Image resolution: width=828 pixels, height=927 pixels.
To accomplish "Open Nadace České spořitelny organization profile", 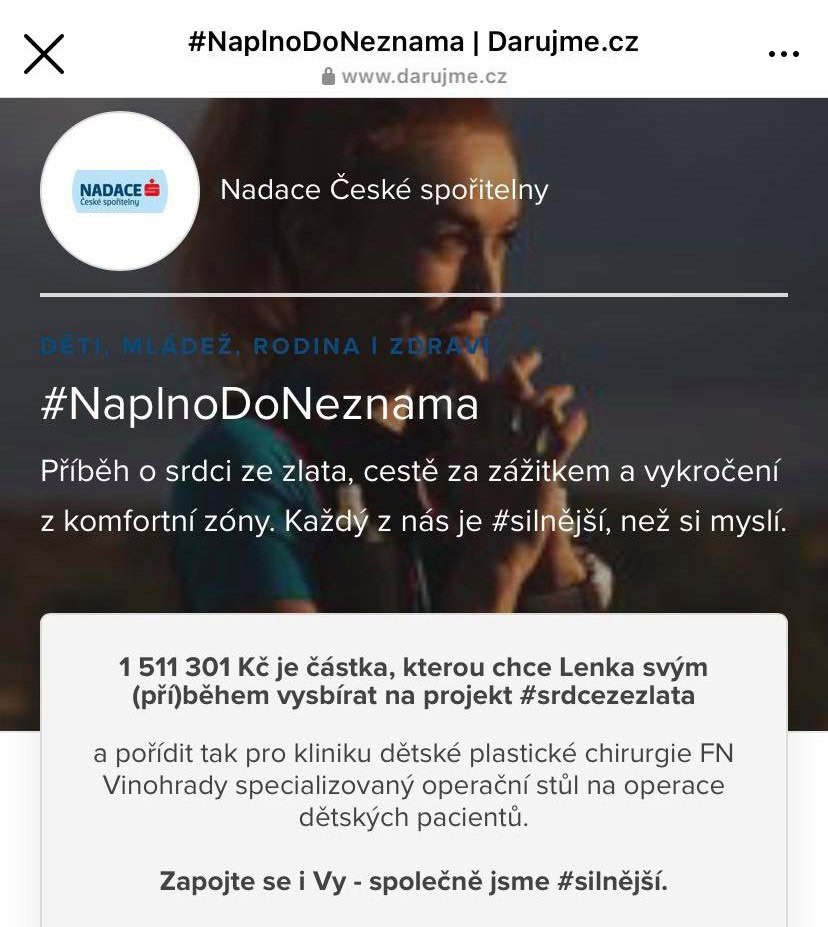I will coord(384,189).
